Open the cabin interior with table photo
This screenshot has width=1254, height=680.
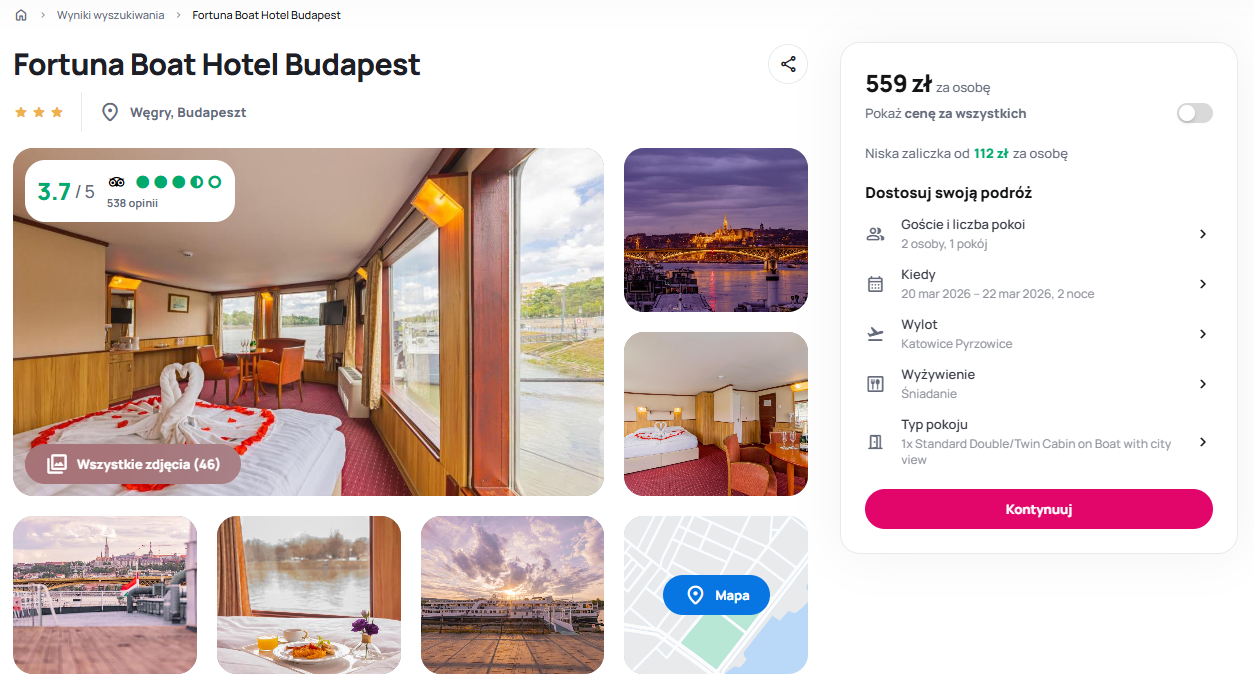tap(715, 414)
